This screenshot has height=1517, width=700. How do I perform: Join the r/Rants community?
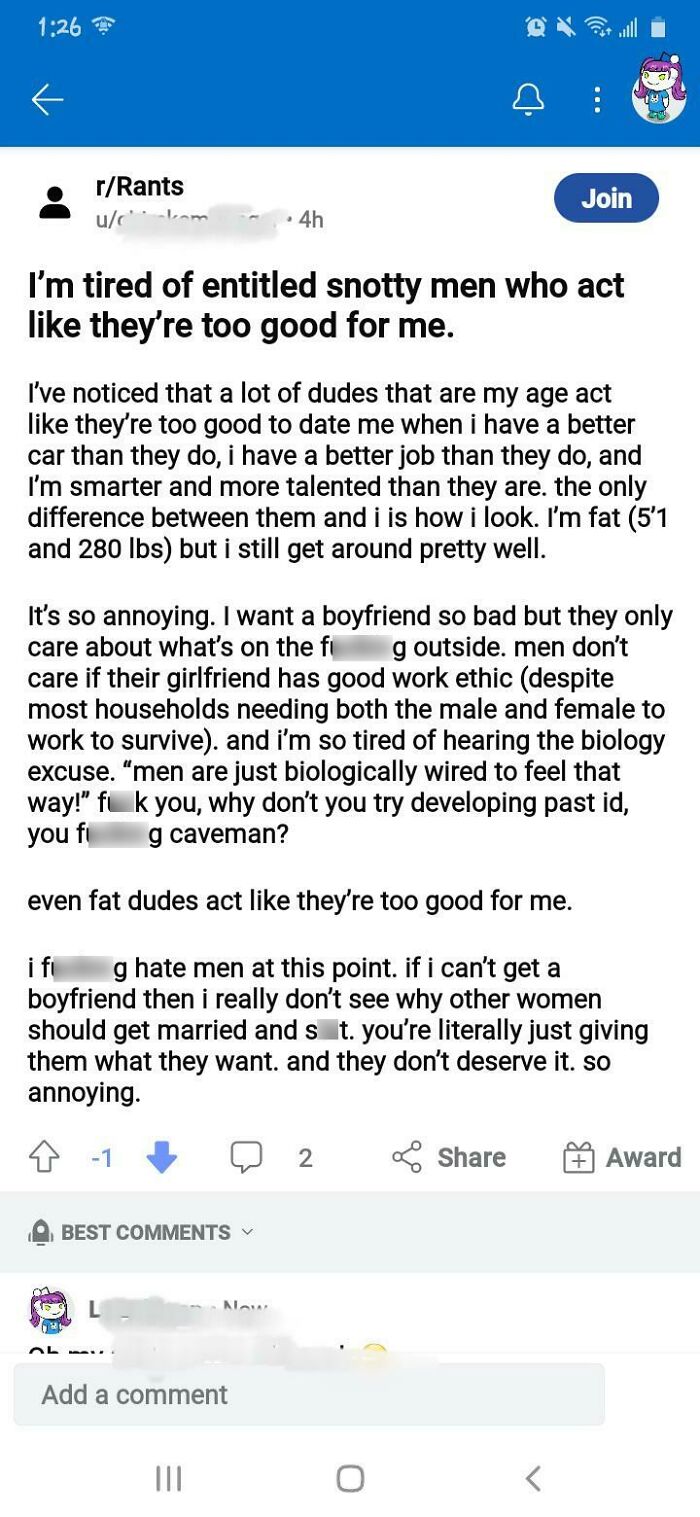pos(607,198)
